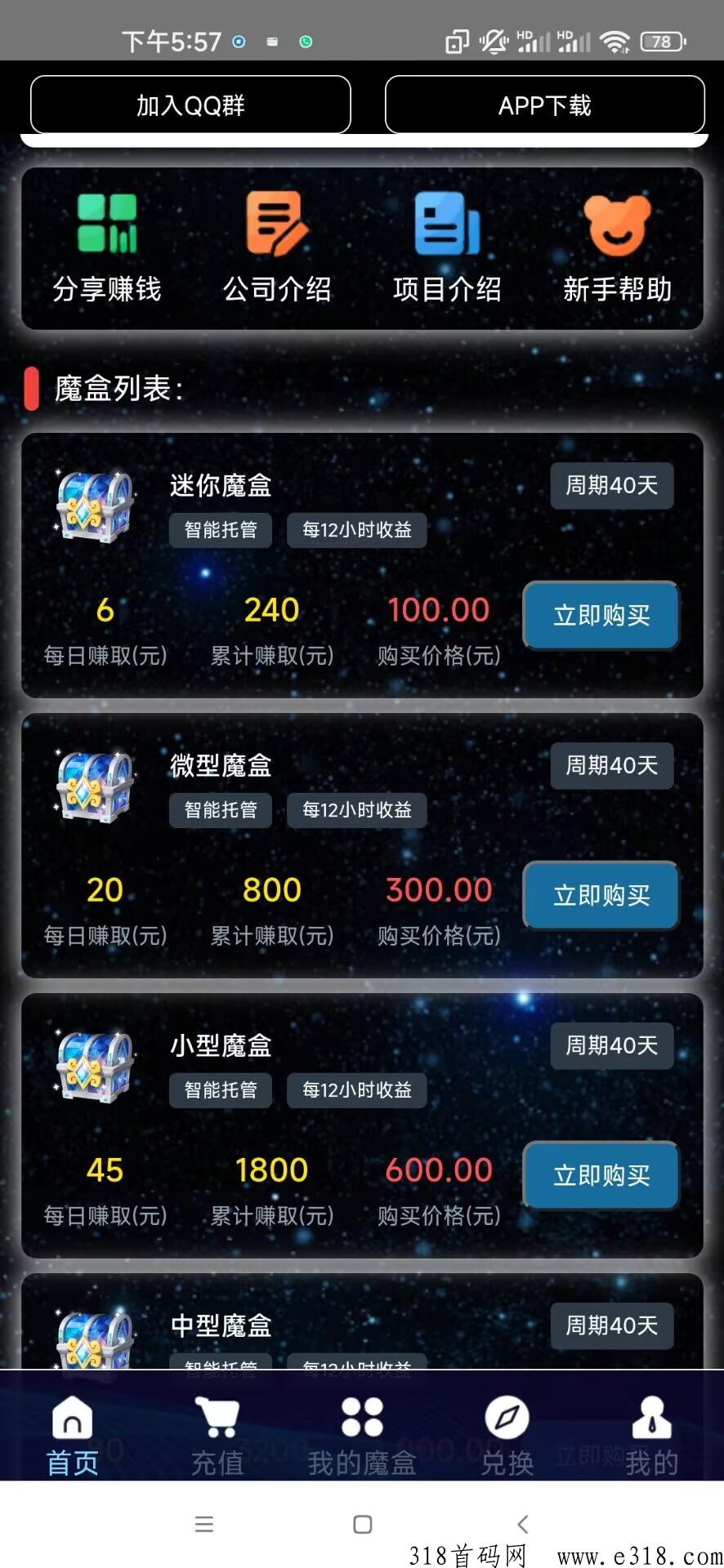Switch to the 充值 tab
The image size is (724, 1568).
217,1436
